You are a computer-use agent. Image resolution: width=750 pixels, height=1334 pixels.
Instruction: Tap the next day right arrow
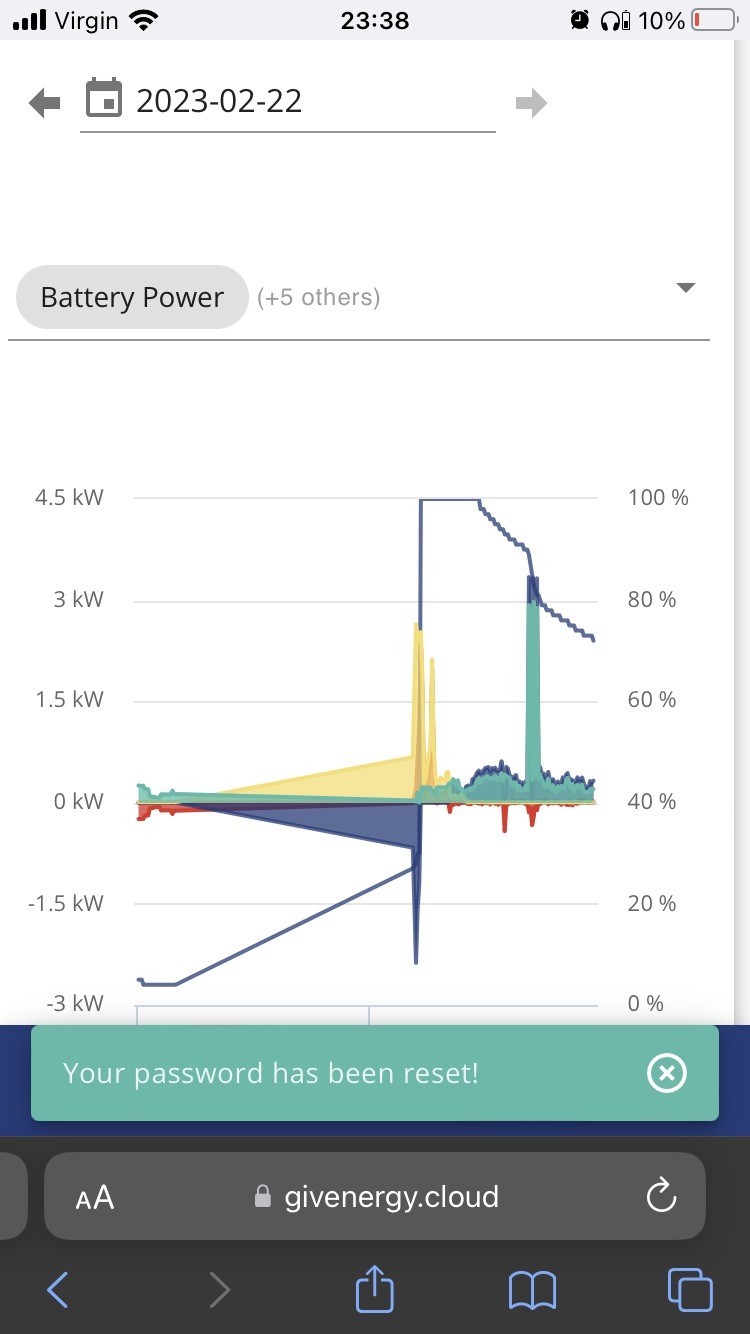coord(531,103)
